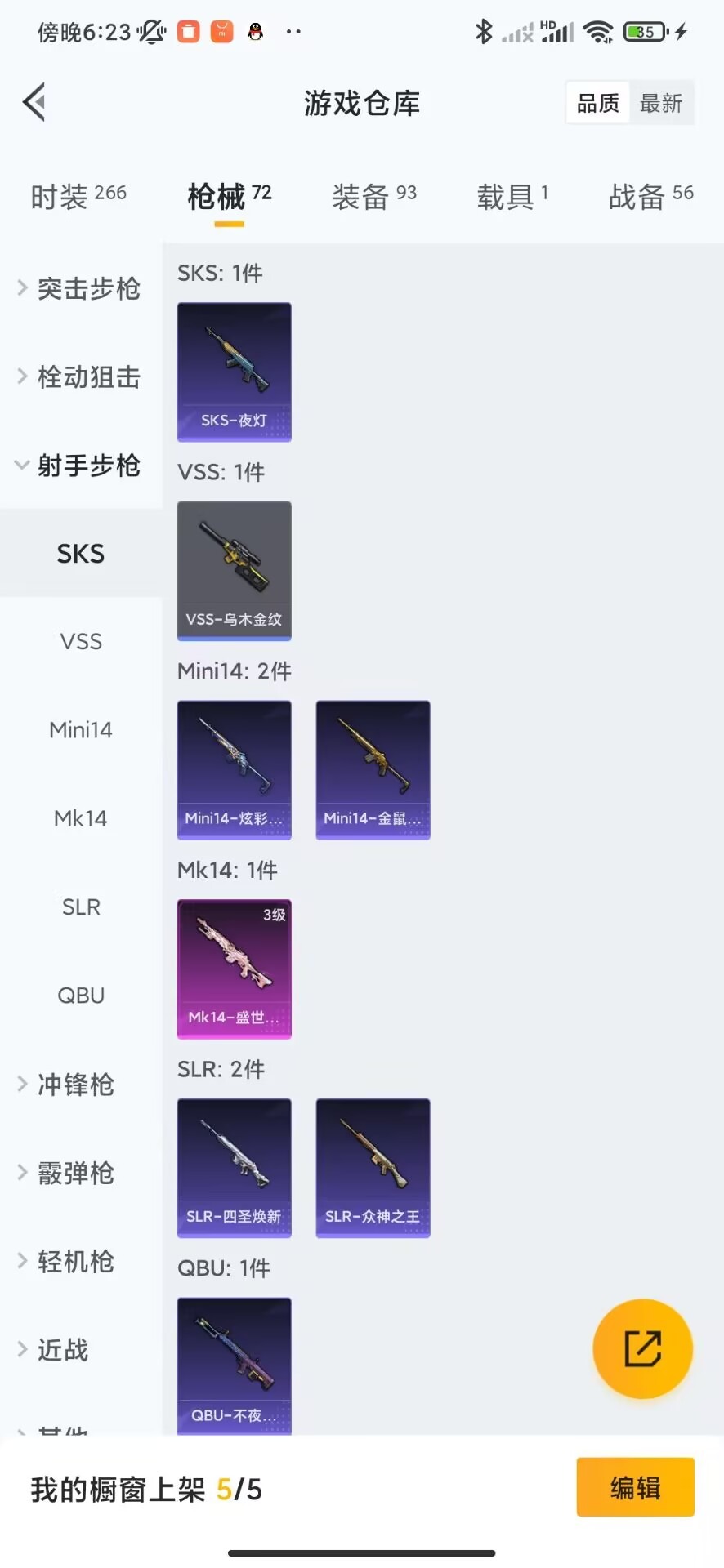Sort by 最新
Image resolution: width=724 pixels, height=1568 pixels.
pyautogui.click(x=661, y=103)
